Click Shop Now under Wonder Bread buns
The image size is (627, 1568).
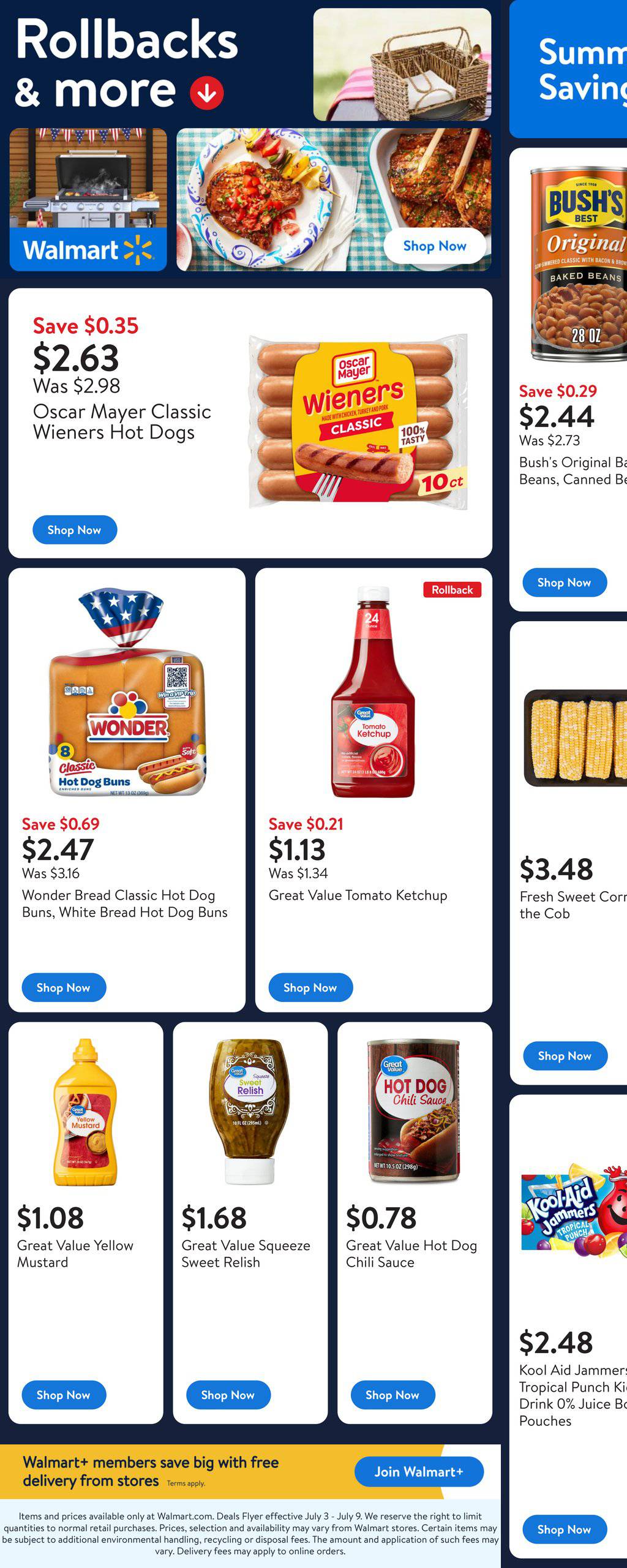pos(64,987)
